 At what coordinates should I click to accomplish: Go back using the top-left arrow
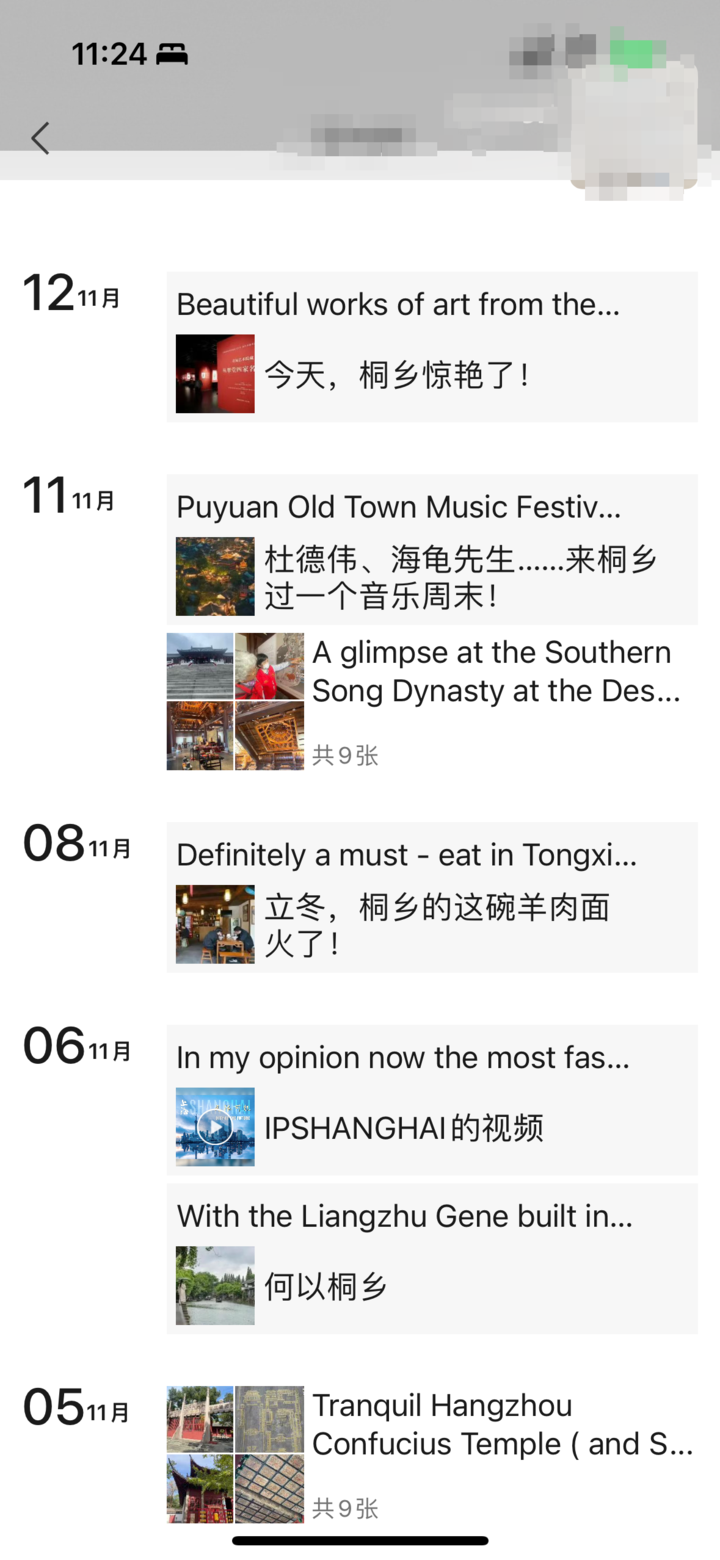pos(40,138)
